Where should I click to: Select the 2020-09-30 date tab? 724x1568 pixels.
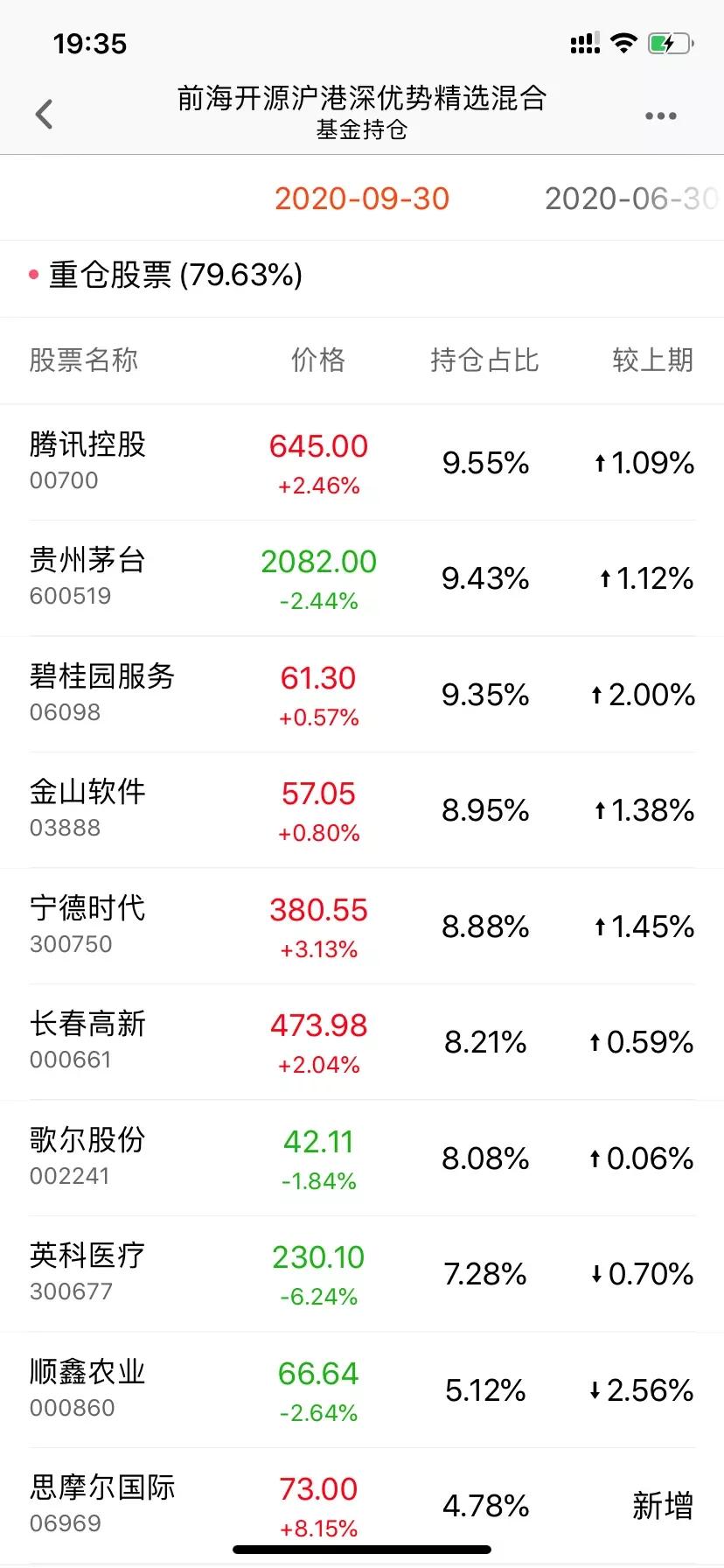coord(361,199)
